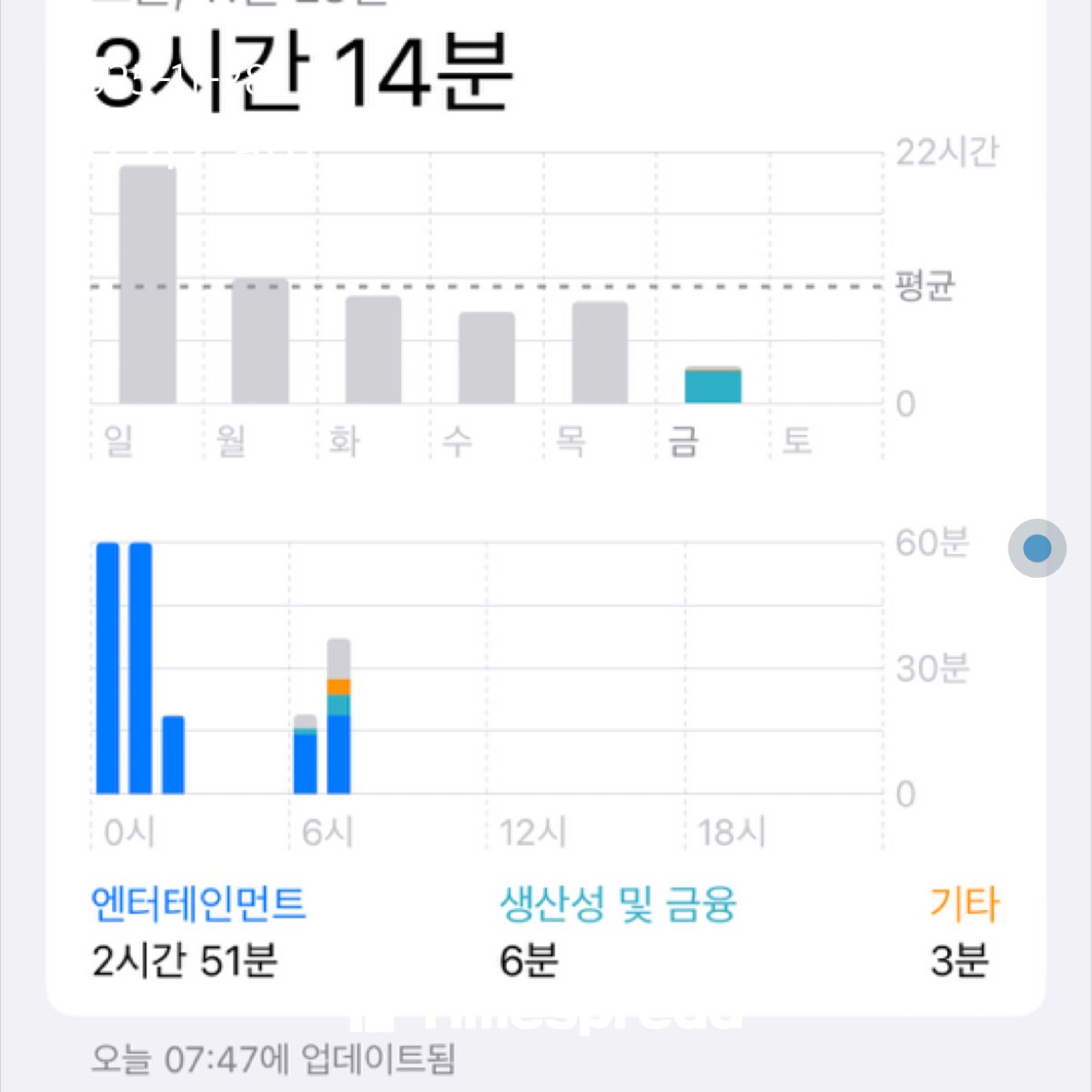1092x1092 pixels.
Task: Select Thursday's usage bar
Action: (x=600, y=353)
